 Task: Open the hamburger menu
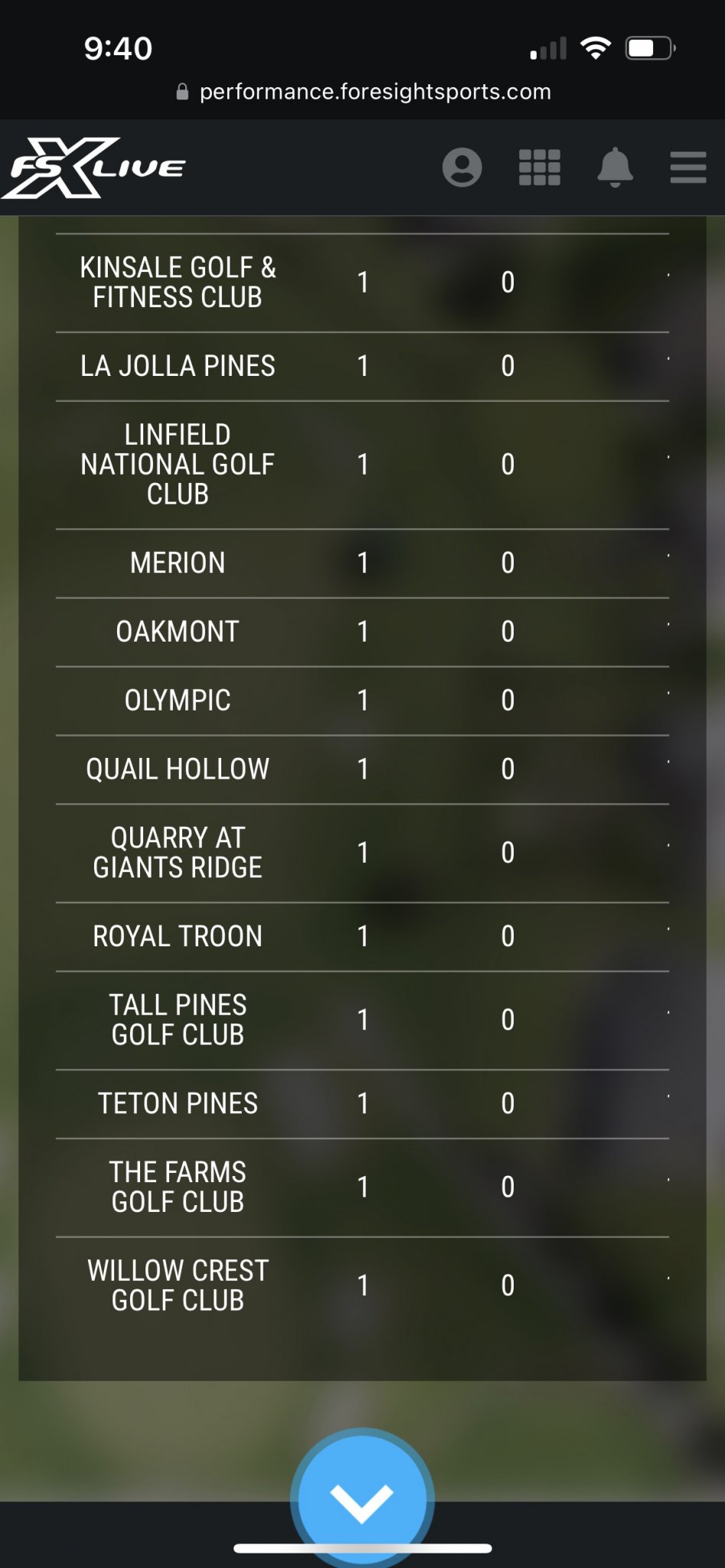pyautogui.click(x=687, y=167)
